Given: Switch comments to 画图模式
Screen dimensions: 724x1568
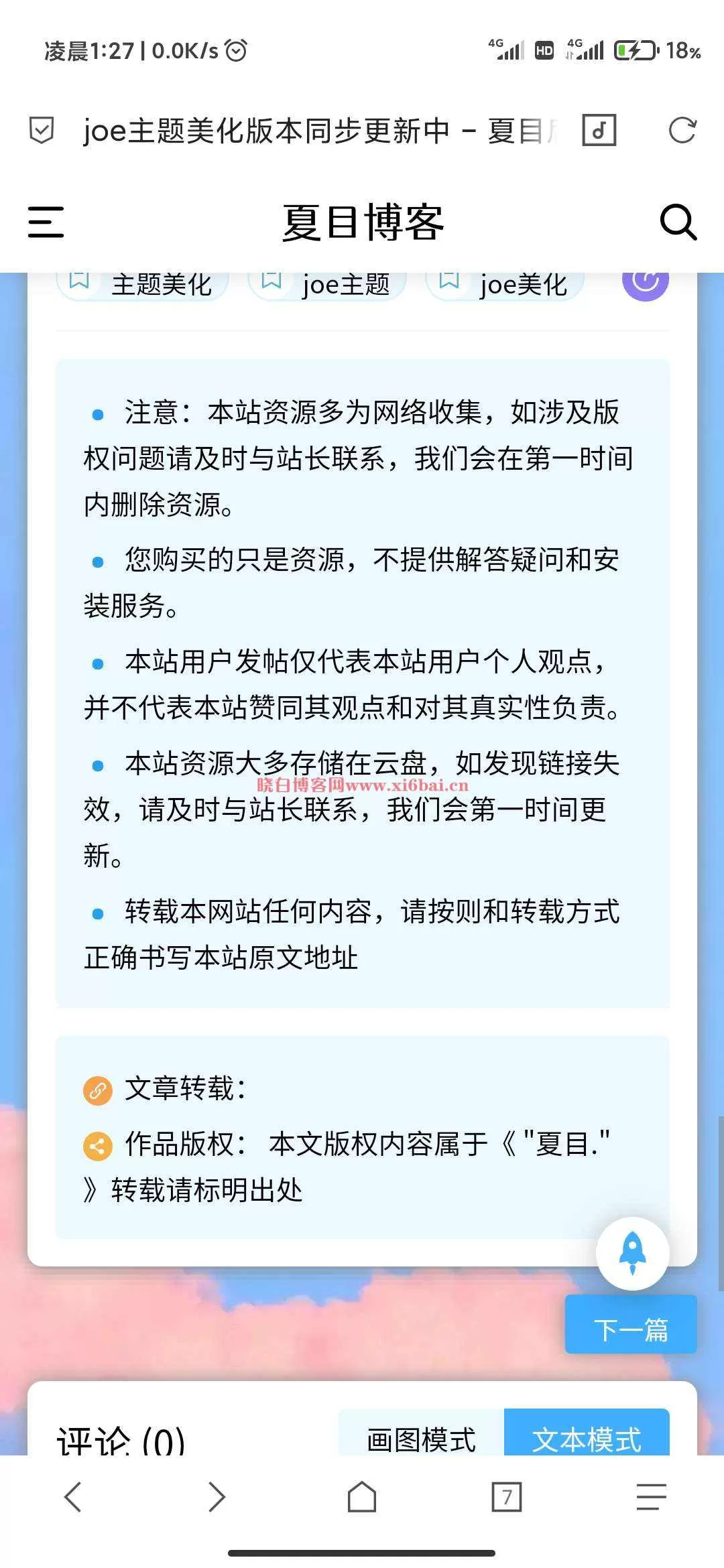Looking at the screenshot, I should (421, 1433).
